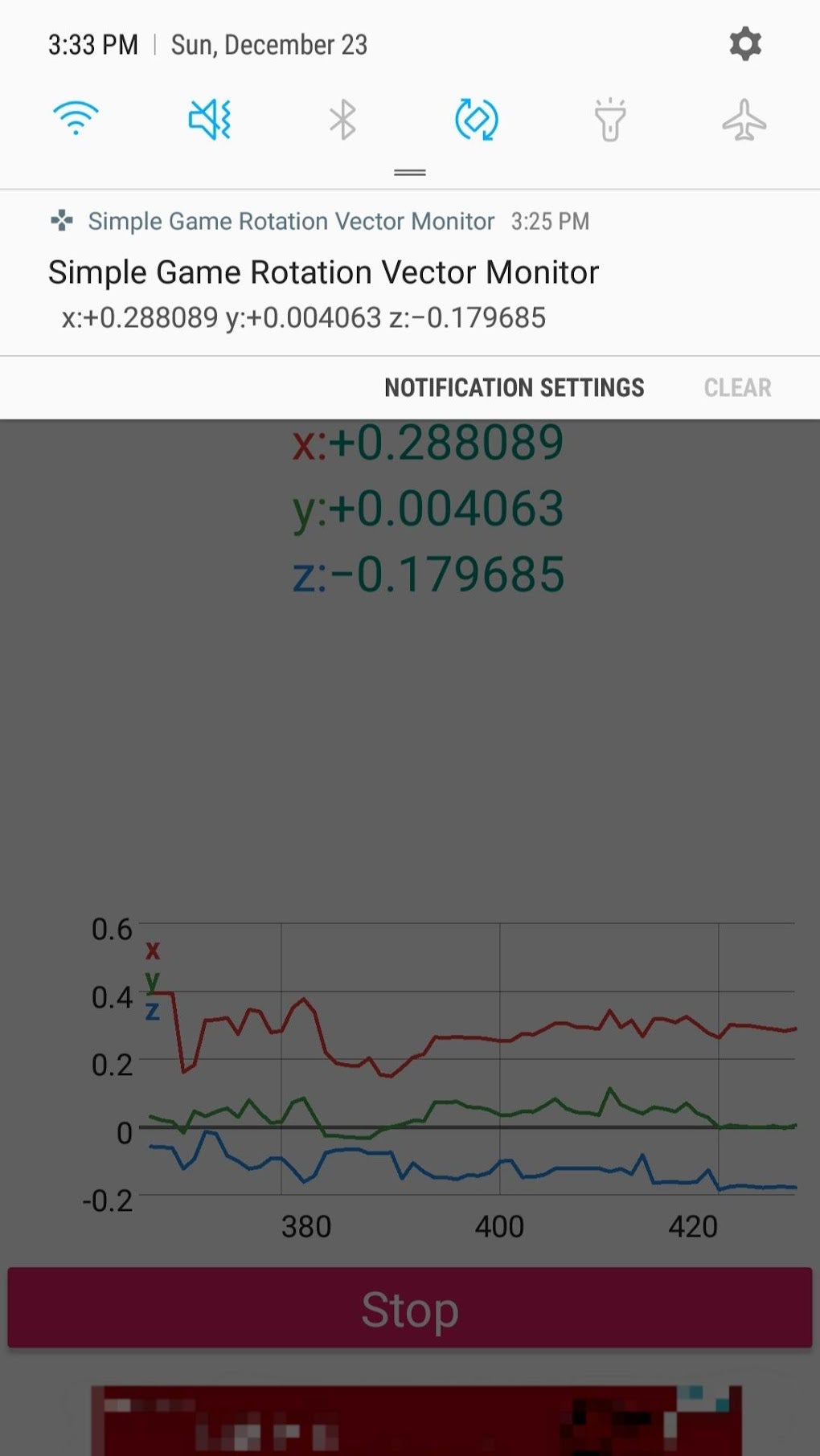Tap the flashlight icon
This screenshot has height=1456, width=820.
click(x=610, y=121)
